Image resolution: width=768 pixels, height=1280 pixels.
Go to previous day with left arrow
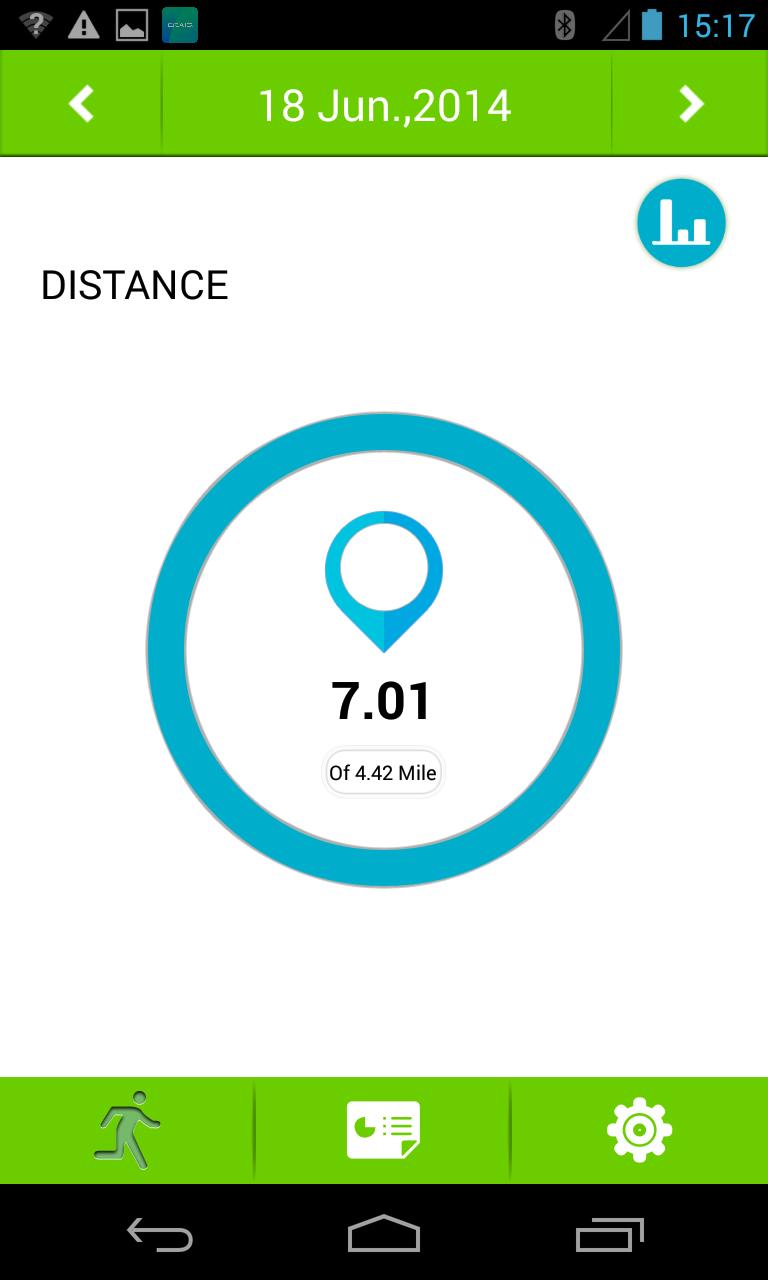80,102
